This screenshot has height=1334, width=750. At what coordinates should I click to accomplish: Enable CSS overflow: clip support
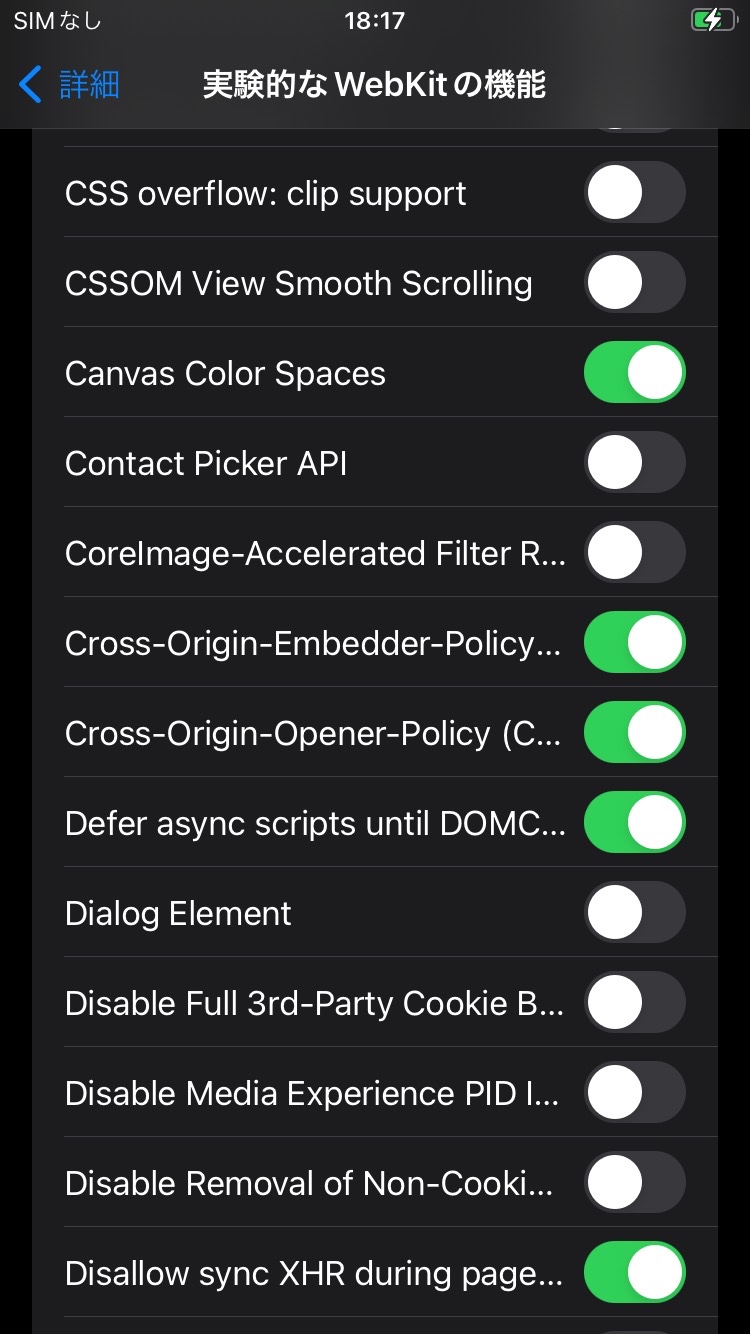tap(634, 192)
